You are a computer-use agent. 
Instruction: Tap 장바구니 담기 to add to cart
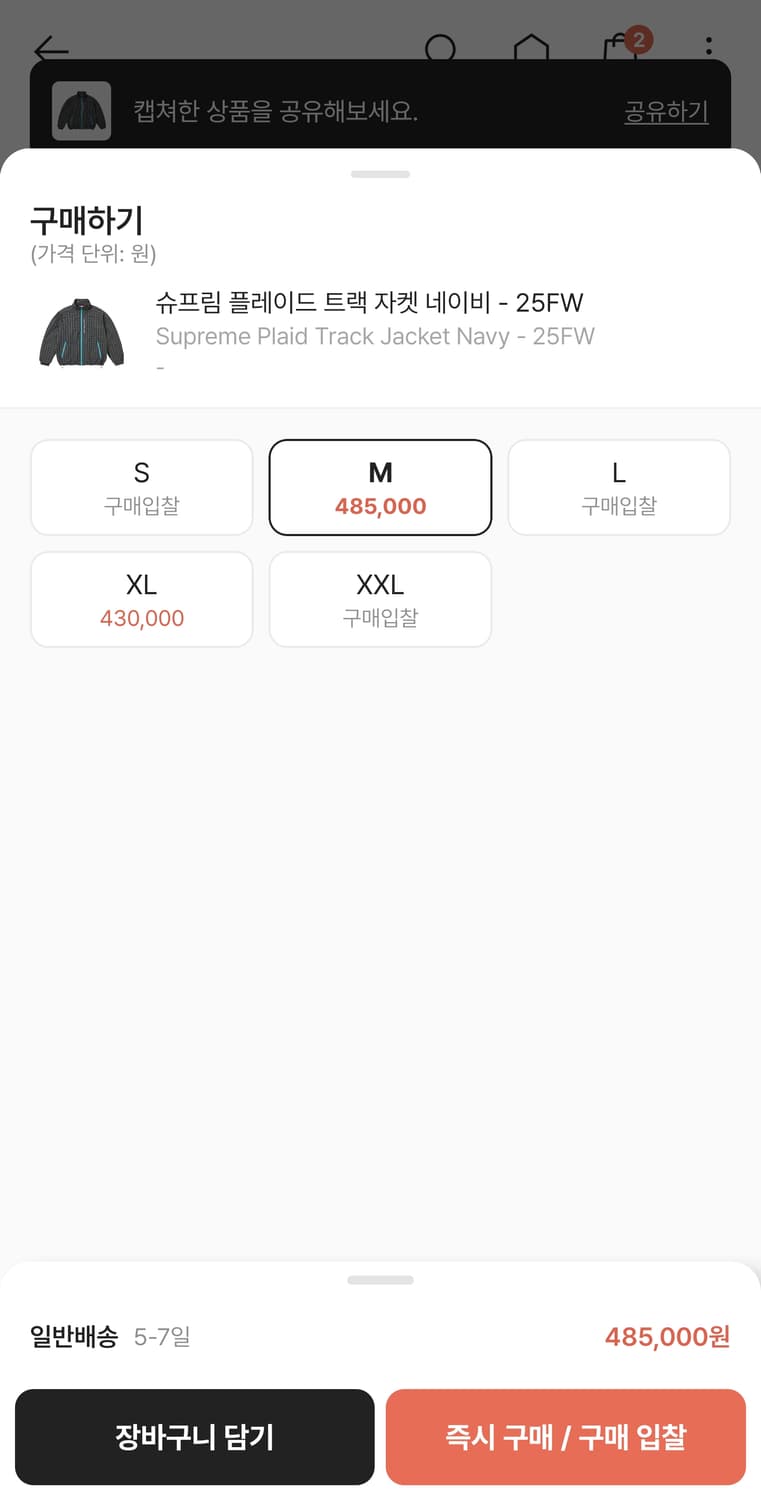tap(195, 1437)
